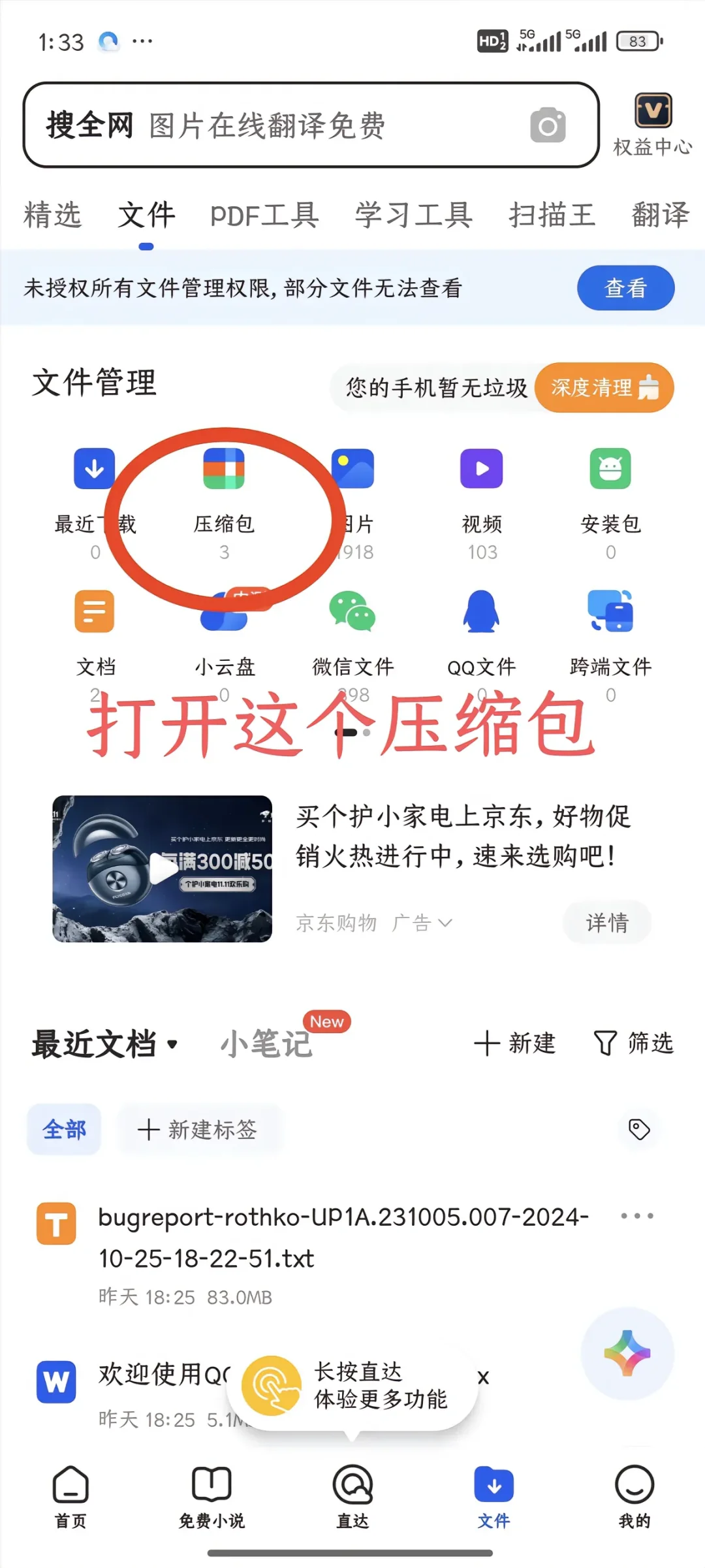Switch to the 扫描王 tab
705x1568 pixels.
[x=552, y=216]
